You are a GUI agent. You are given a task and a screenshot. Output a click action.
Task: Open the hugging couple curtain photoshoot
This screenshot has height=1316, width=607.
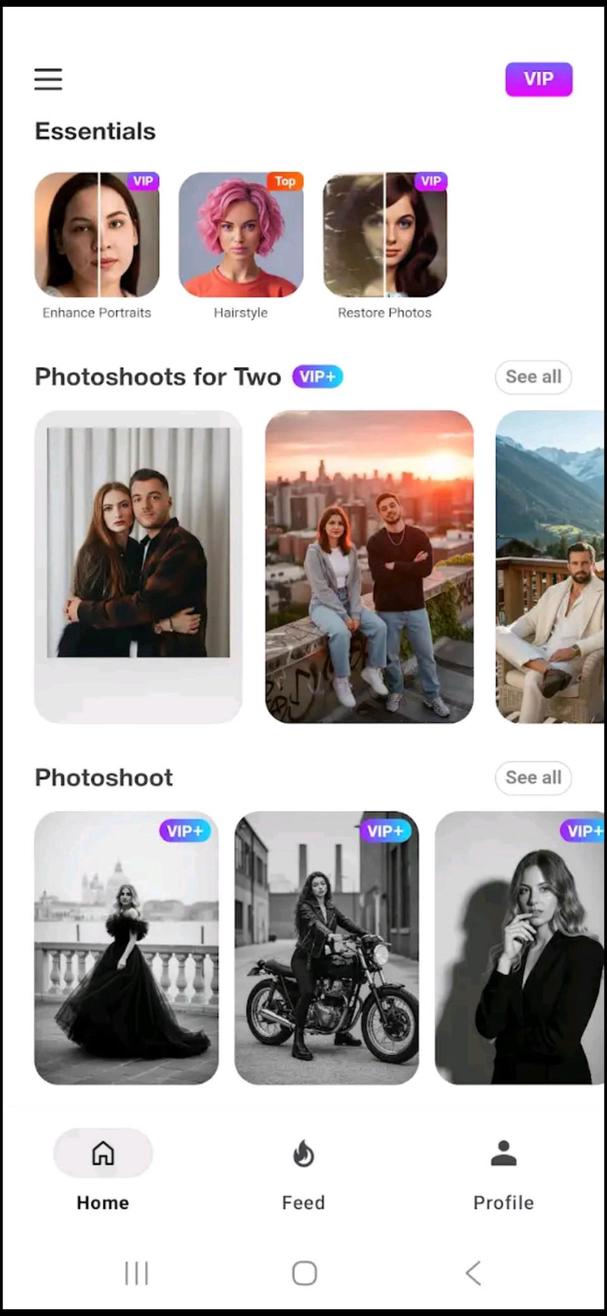[138, 565]
